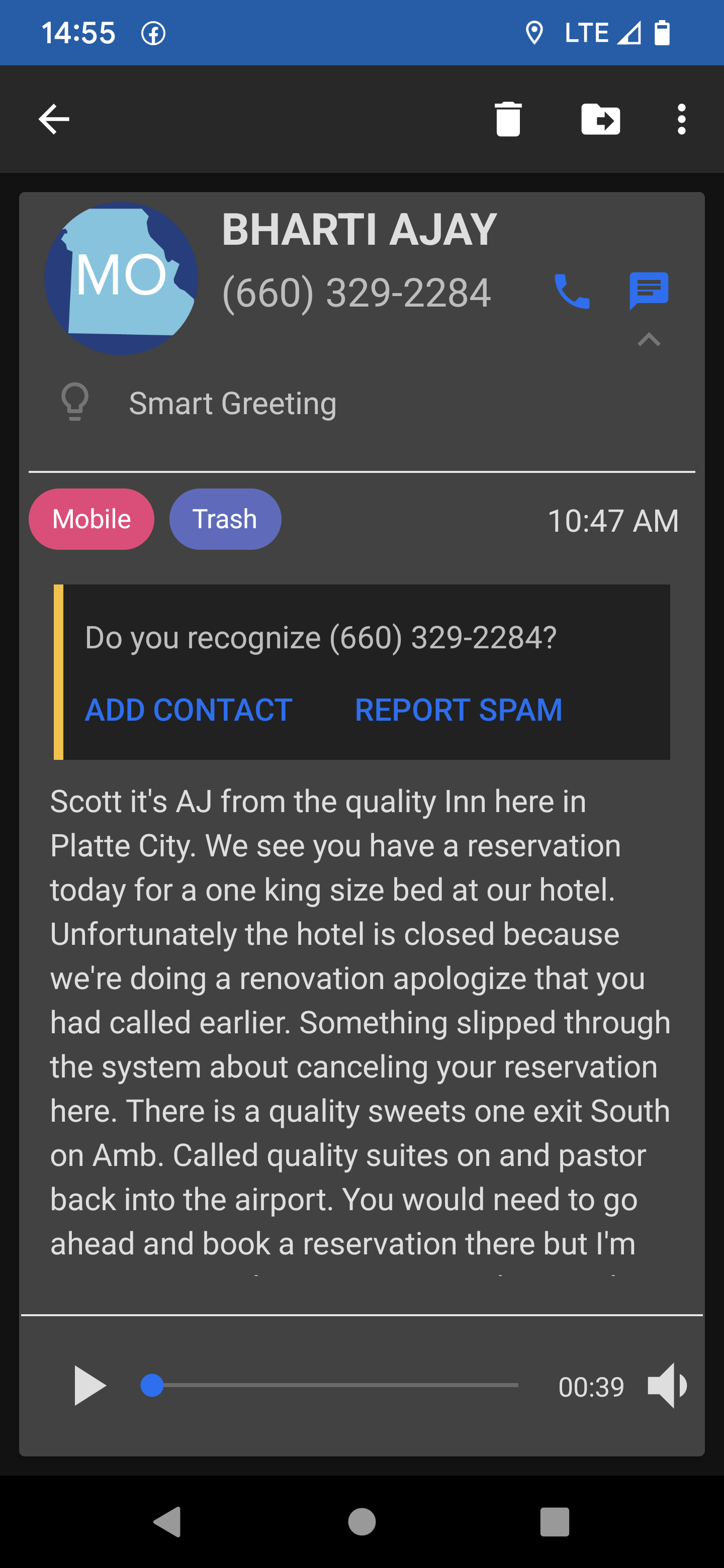
Task: Select the Trash chip
Action: 225,519
